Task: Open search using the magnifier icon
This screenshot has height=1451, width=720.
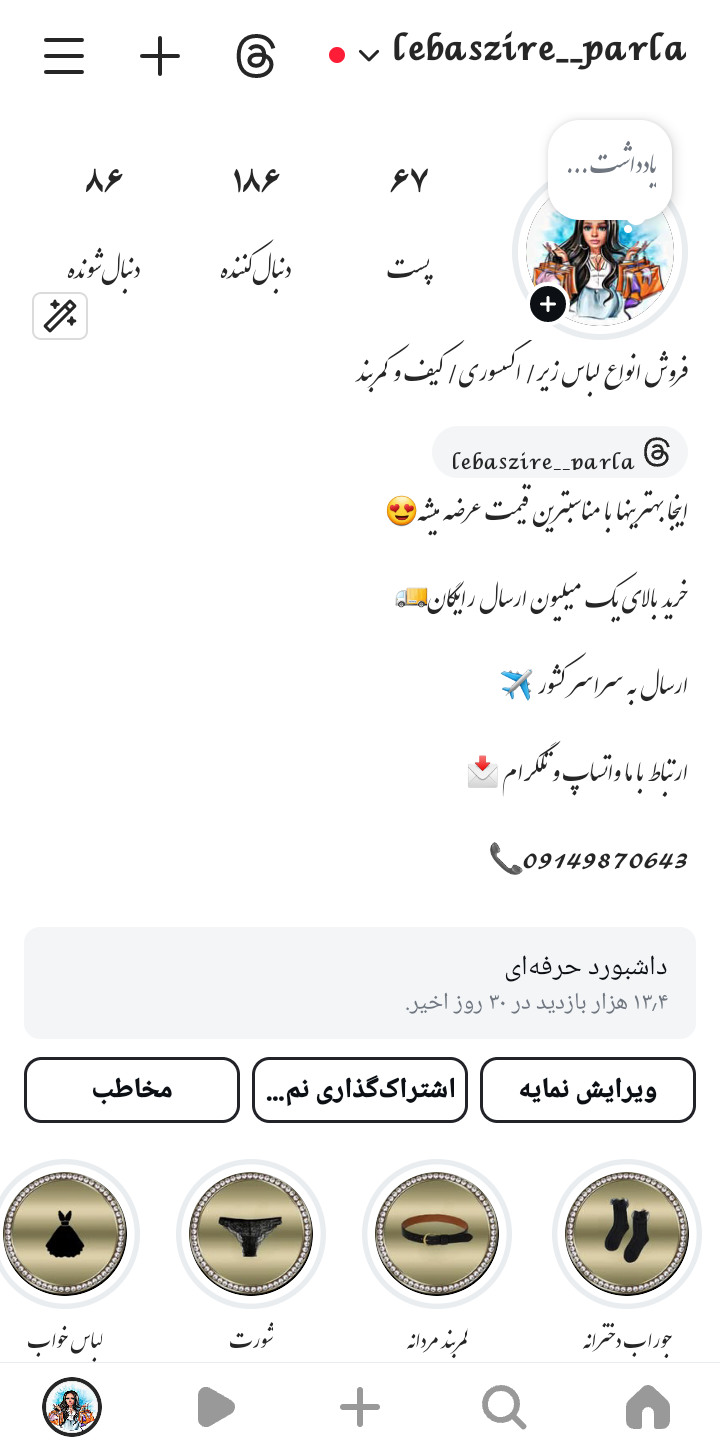Action: (x=503, y=1406)
